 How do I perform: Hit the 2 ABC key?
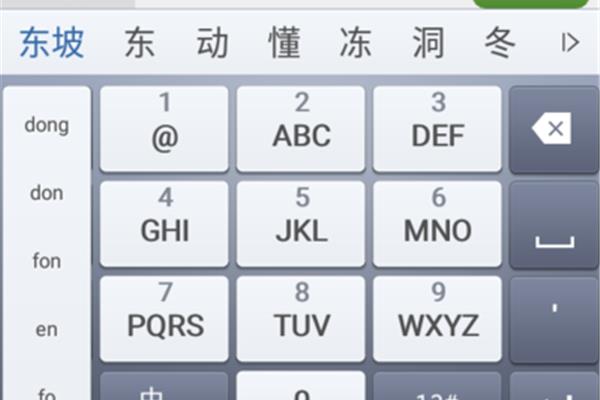click(301, 129)
